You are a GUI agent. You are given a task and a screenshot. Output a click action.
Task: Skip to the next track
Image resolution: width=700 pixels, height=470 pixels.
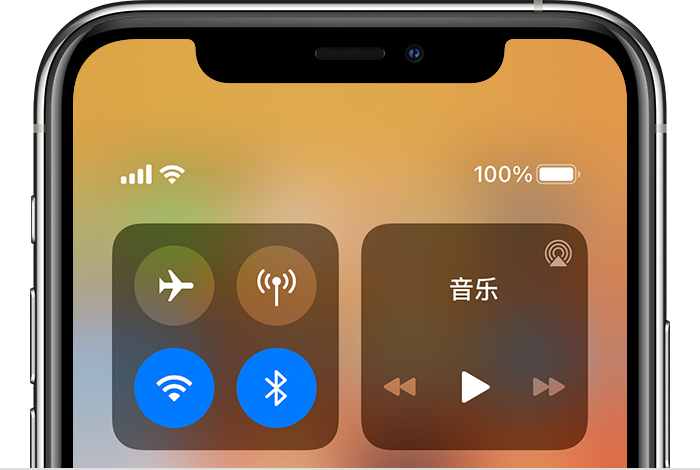(549, 387)
